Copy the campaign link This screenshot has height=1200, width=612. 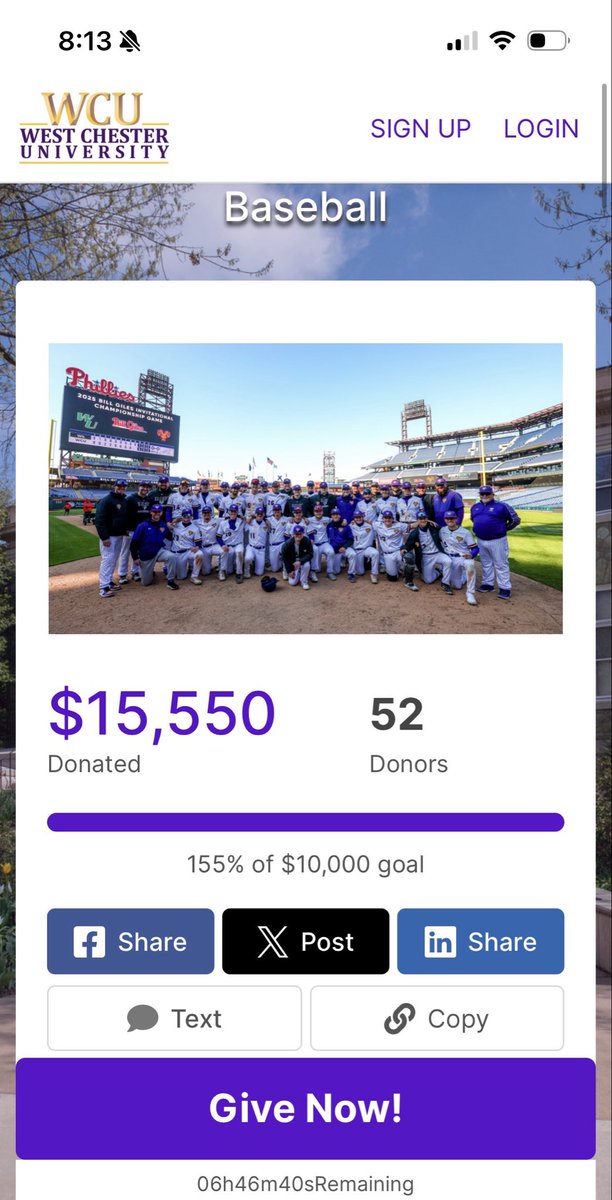pos(437,1018)
